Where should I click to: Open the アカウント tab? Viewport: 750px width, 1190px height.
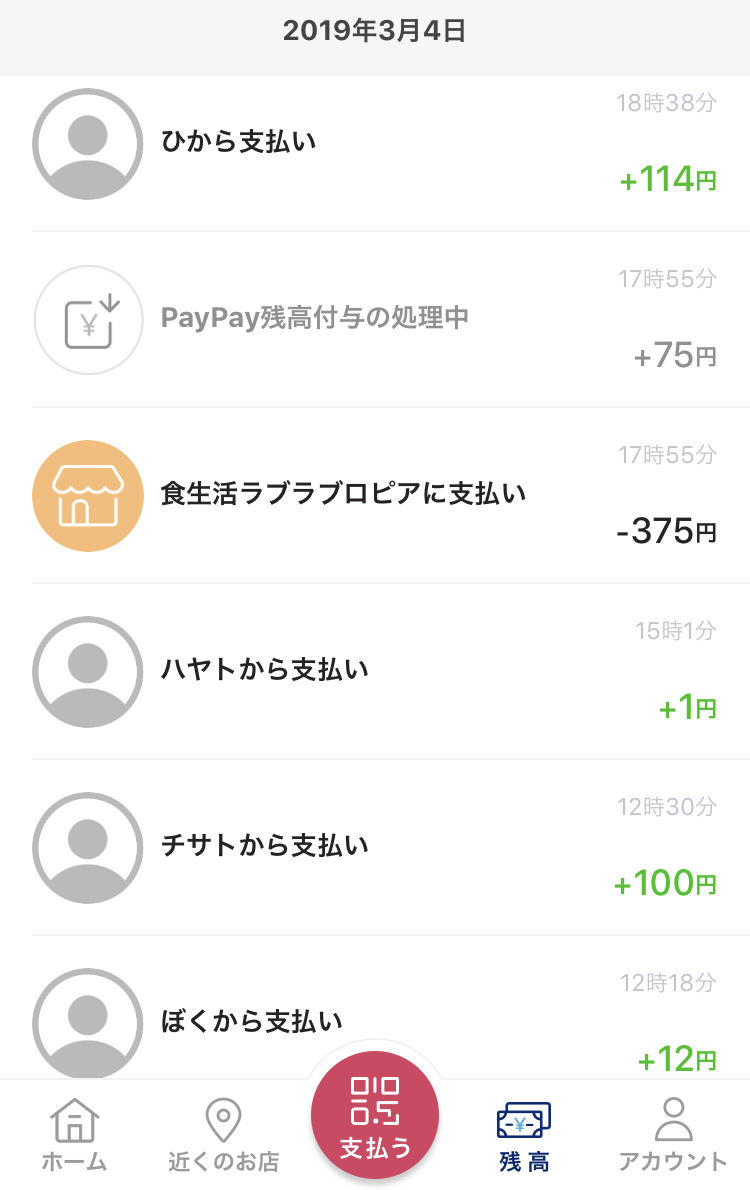click(673, 1135)
